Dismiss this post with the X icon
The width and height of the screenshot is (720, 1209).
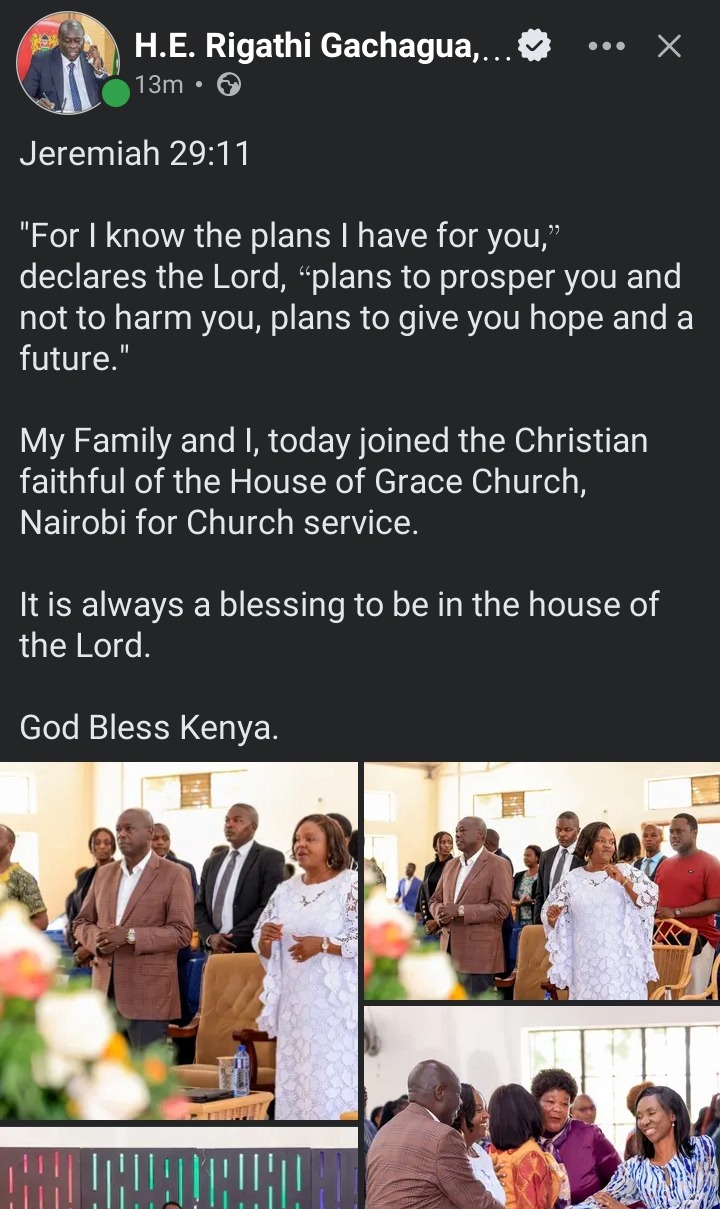[x=669, y=46]
